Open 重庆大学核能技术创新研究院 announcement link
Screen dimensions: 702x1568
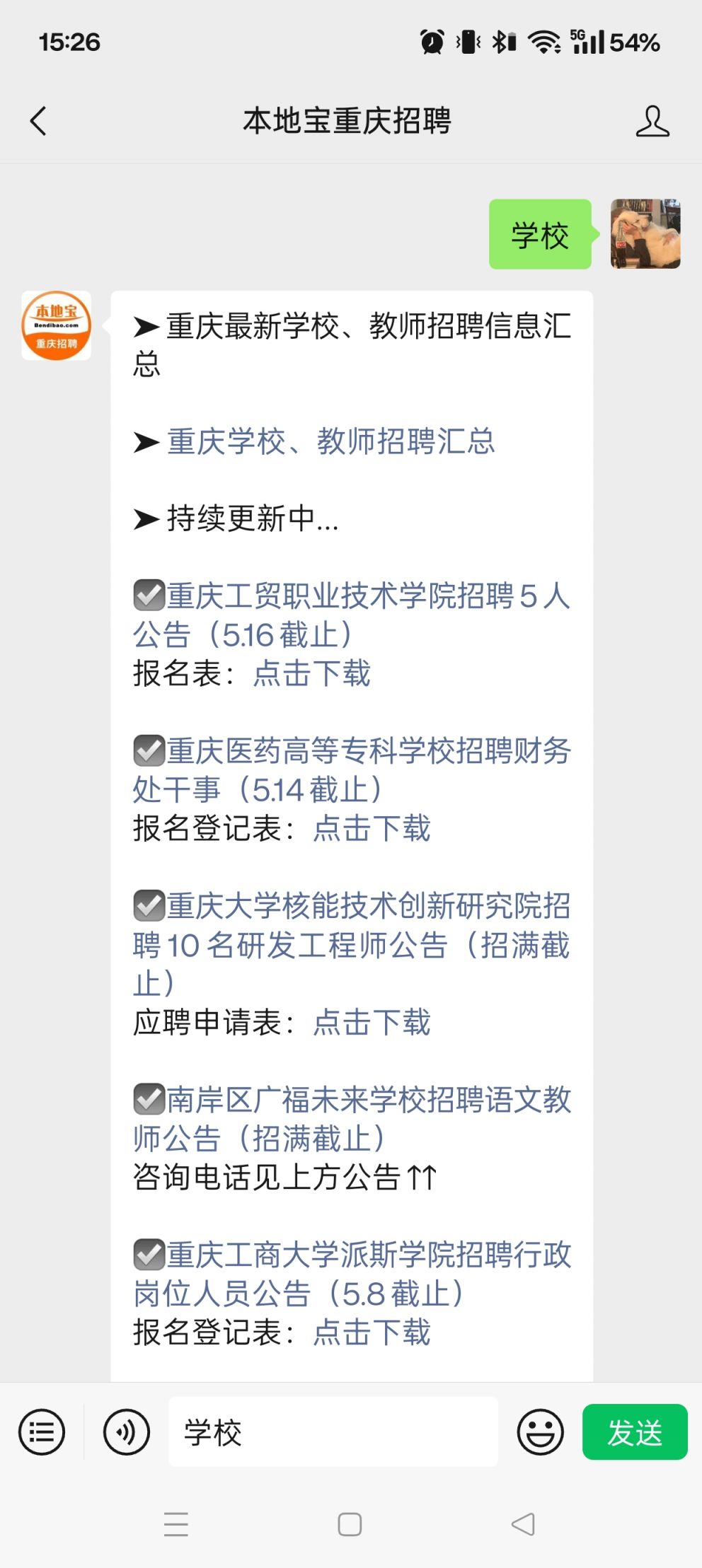coord(352,944)
